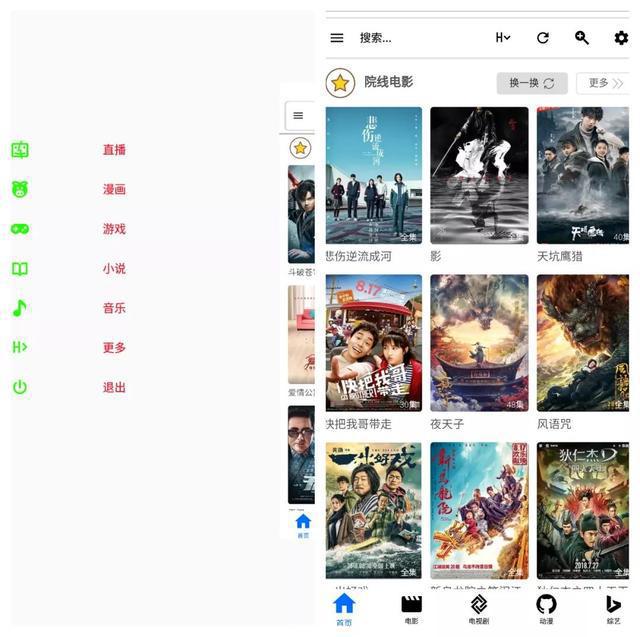Open the 游戏 drawer entry

tap(113, 229)
